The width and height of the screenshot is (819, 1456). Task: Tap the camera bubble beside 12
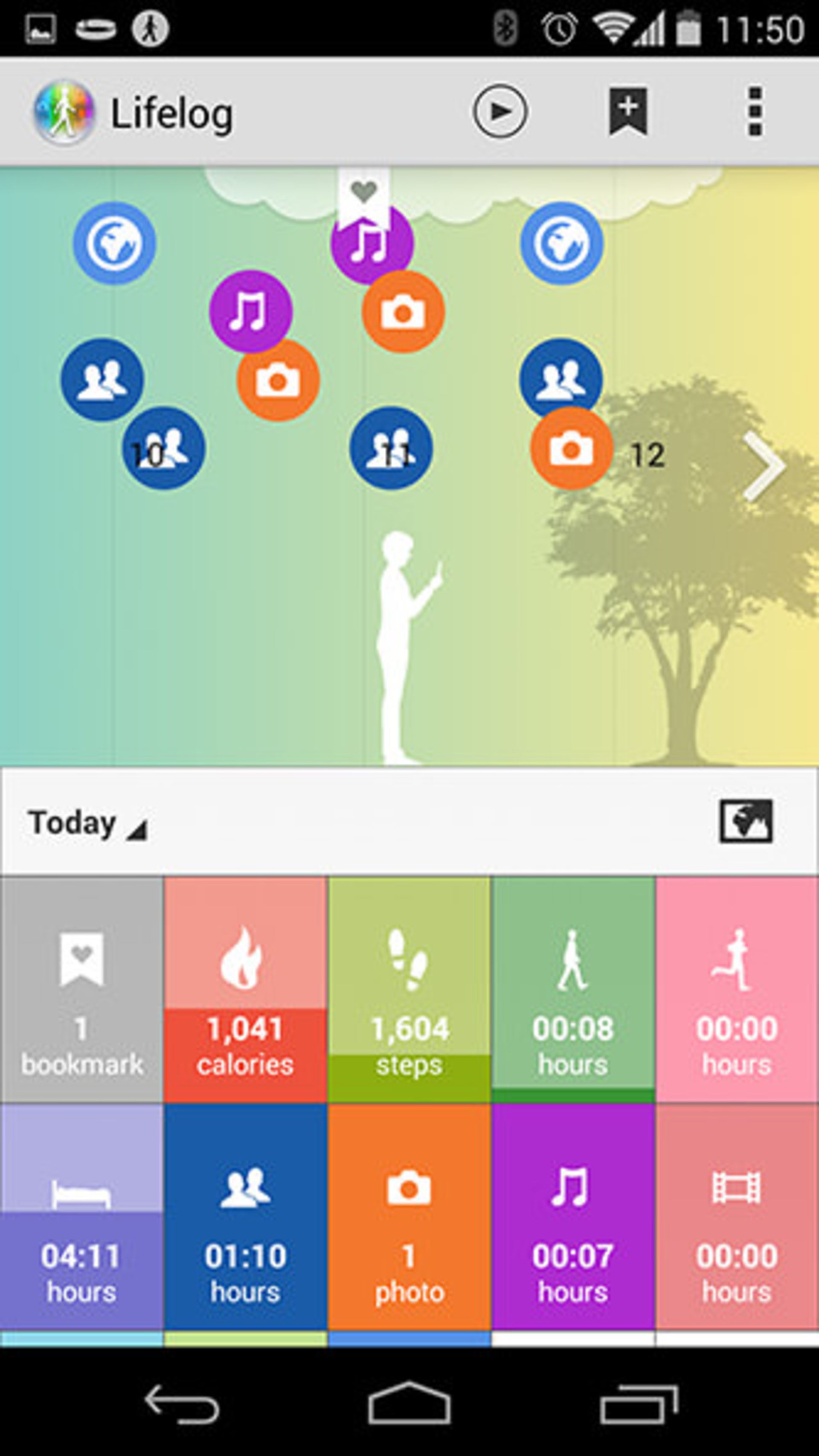572,448
